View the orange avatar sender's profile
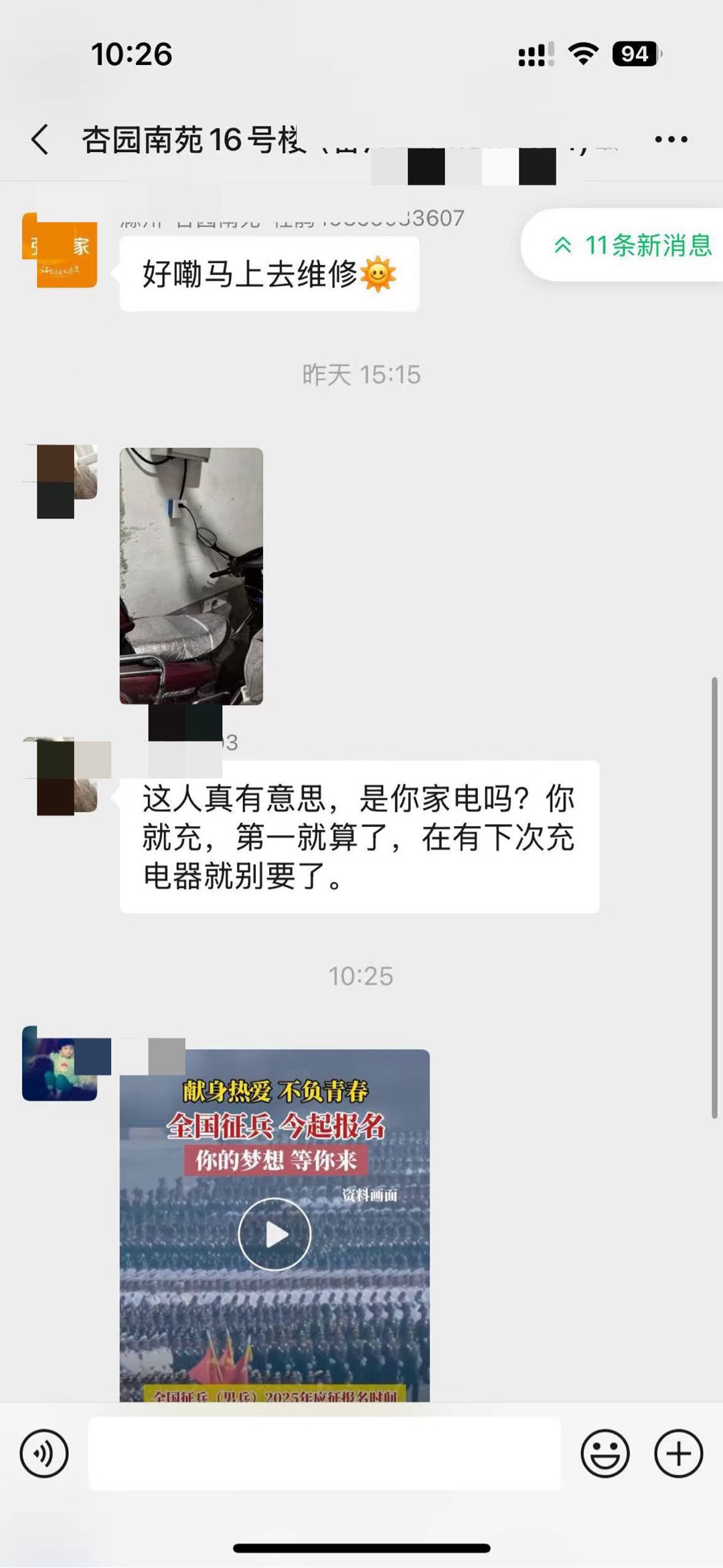 pyautogui.click(x=60, y=250)
